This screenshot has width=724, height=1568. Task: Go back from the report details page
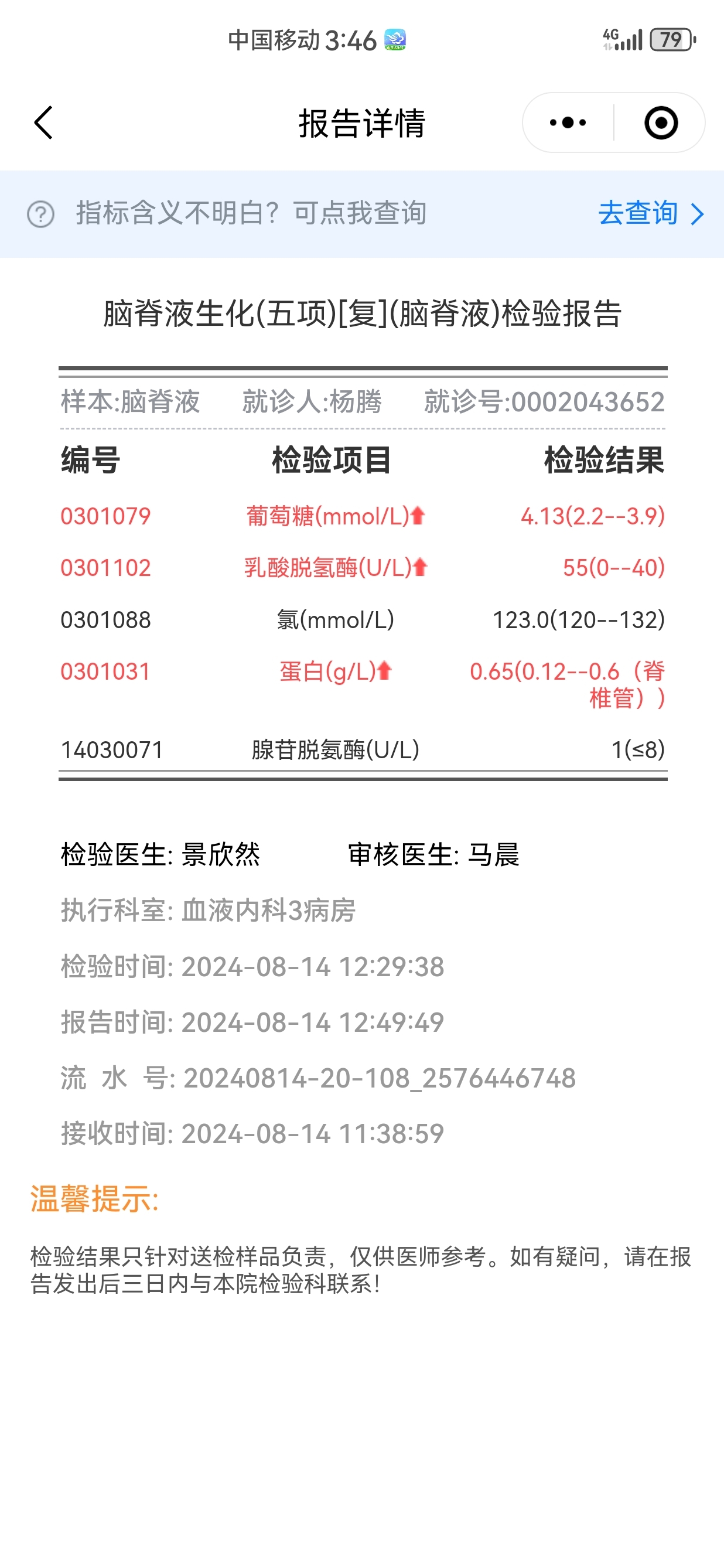pos(43,123)
